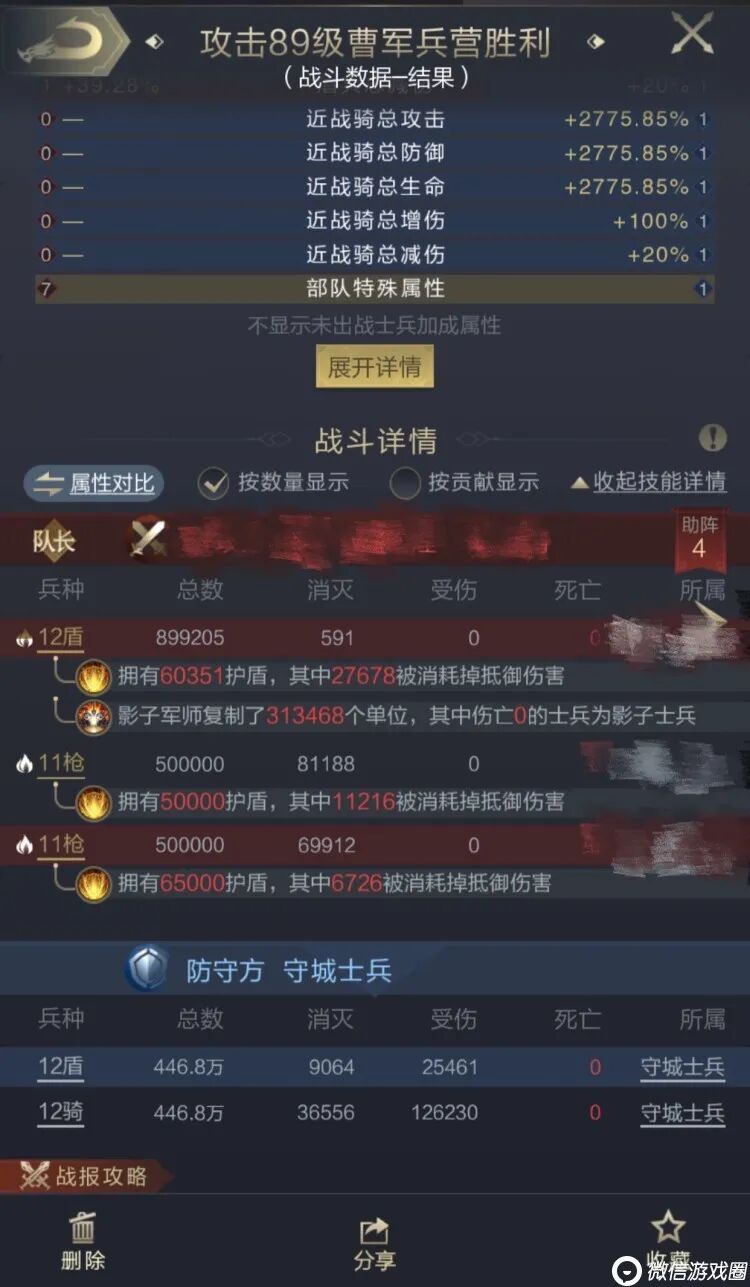The image size is (750, 1287).
Task: Open the 部队特殊属性 row
Action: click(375, 289)
